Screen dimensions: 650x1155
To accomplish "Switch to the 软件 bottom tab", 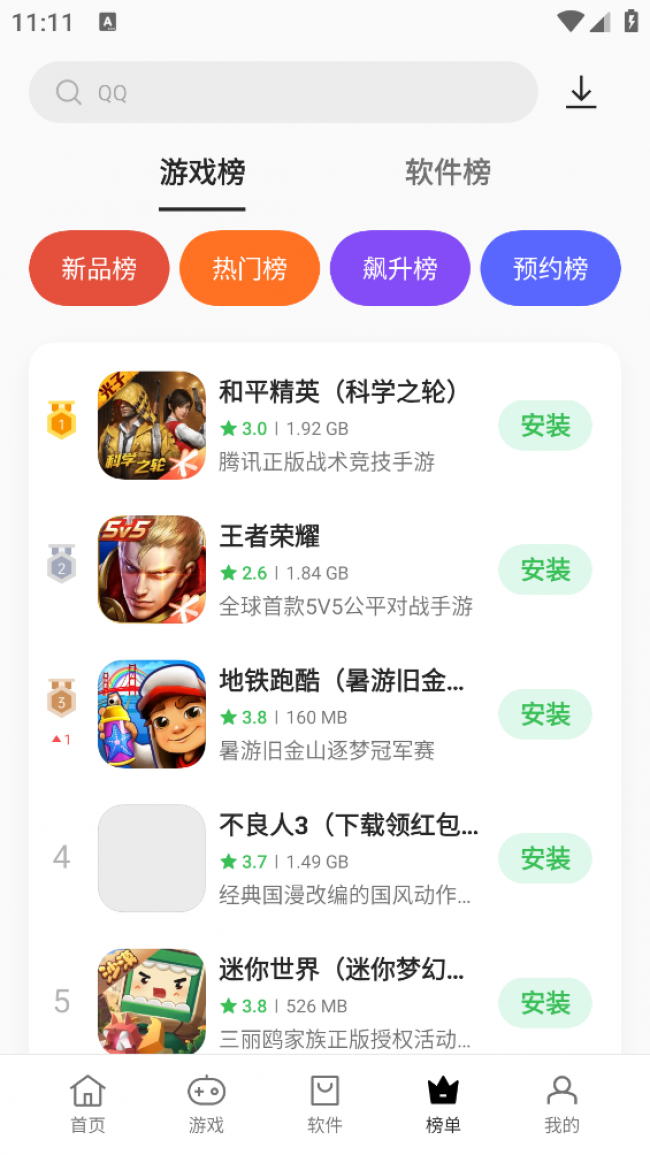I will (x=325, y=1104).
